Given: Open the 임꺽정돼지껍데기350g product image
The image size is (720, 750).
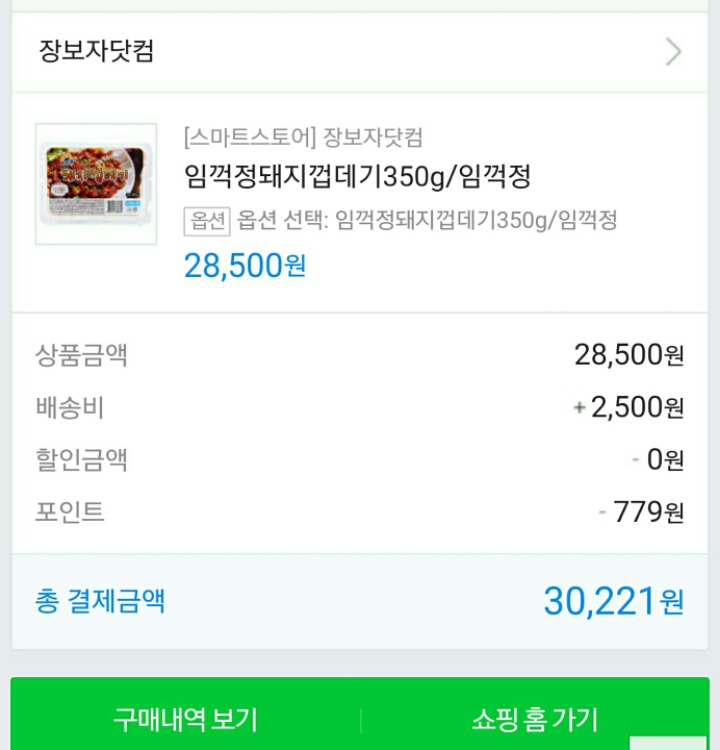Looking at the screenshot, I should click(96, 184).
